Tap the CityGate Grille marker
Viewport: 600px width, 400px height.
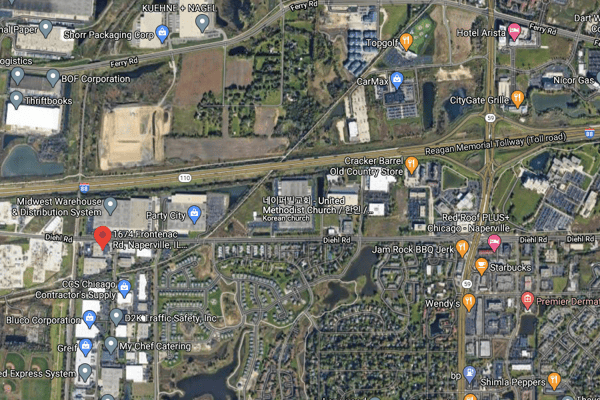tap(517, 97)
